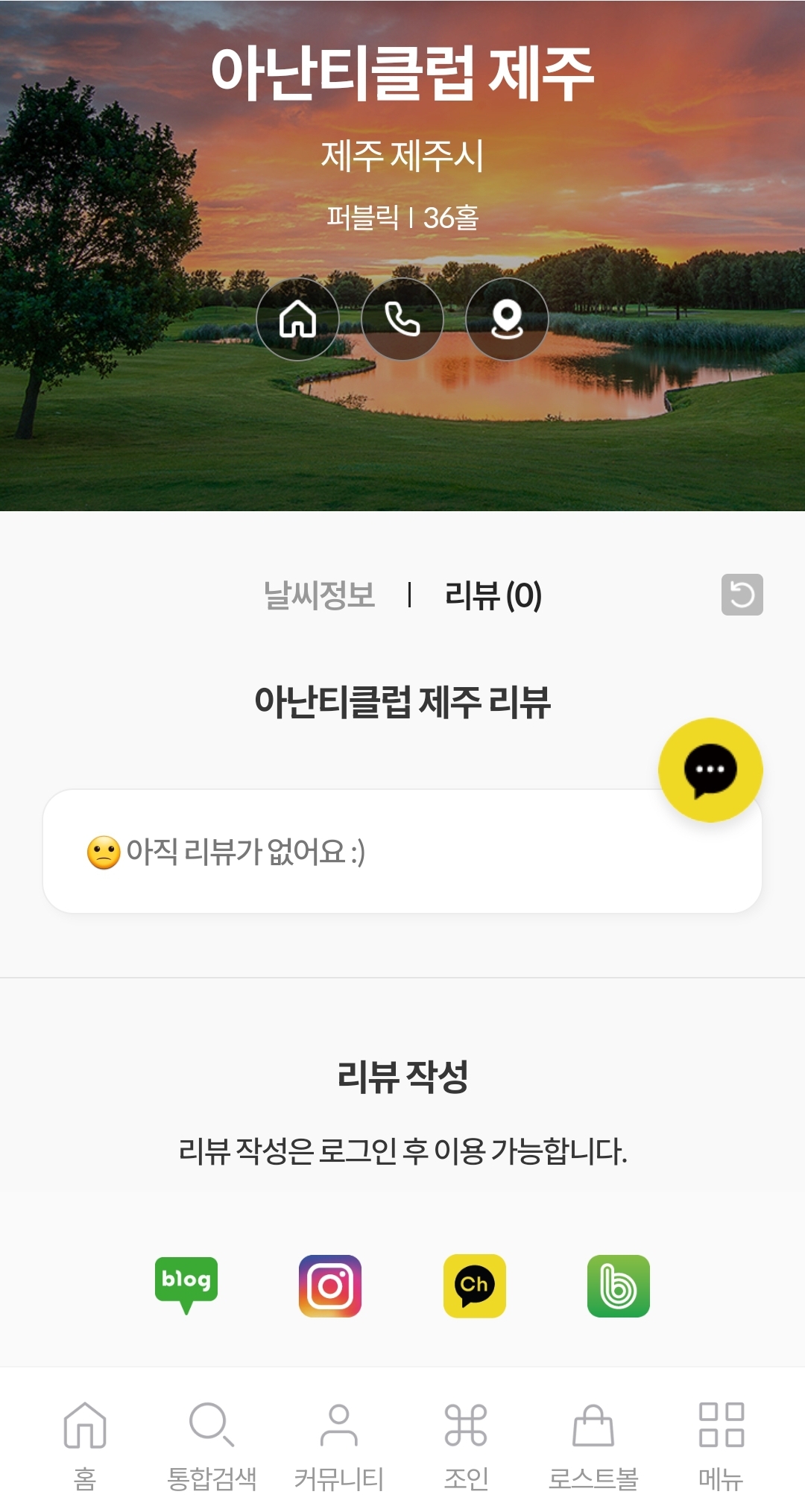Open the yellow chat floating button
Viewport: 805px width, 1512px height.
point(710,770)
